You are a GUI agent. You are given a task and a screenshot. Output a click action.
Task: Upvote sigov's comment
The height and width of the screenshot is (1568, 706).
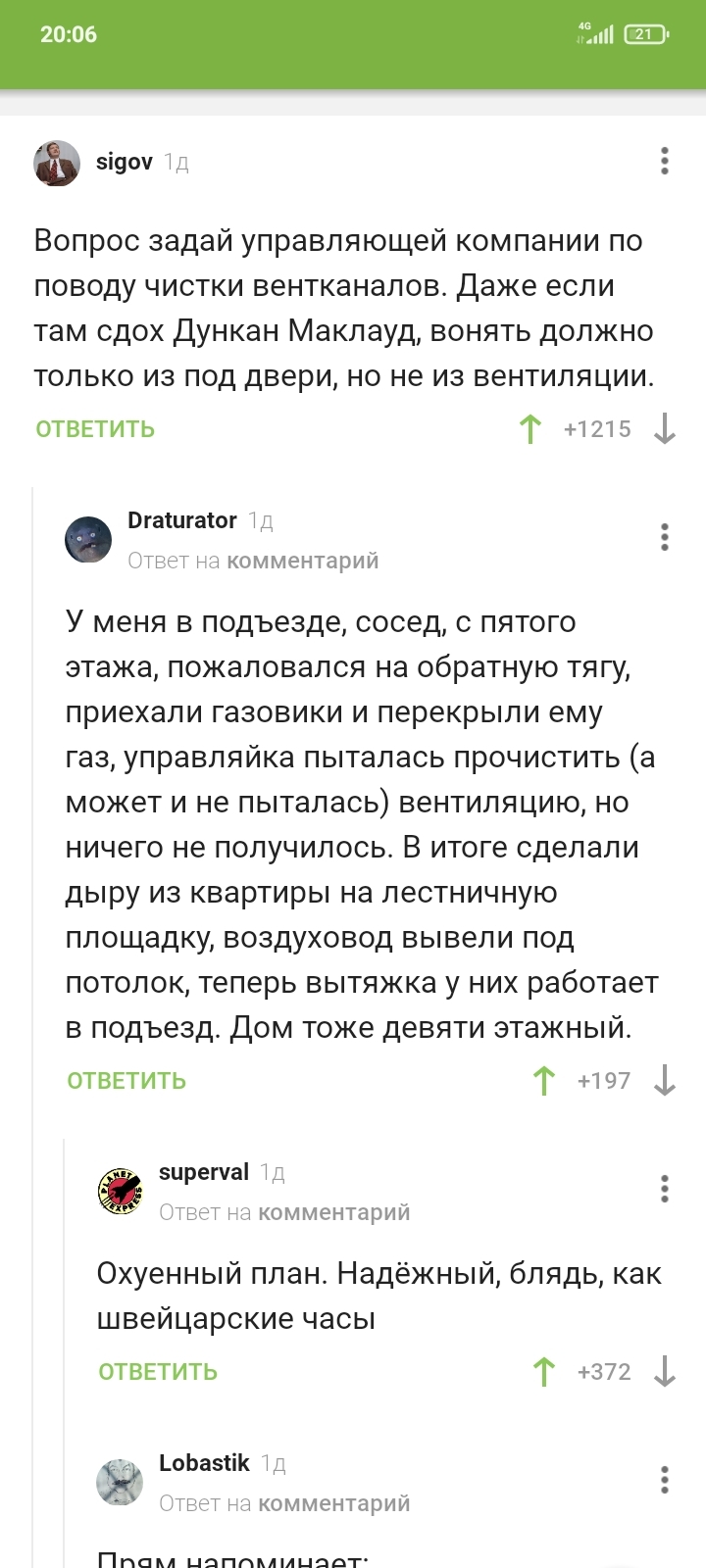point(529,429)
